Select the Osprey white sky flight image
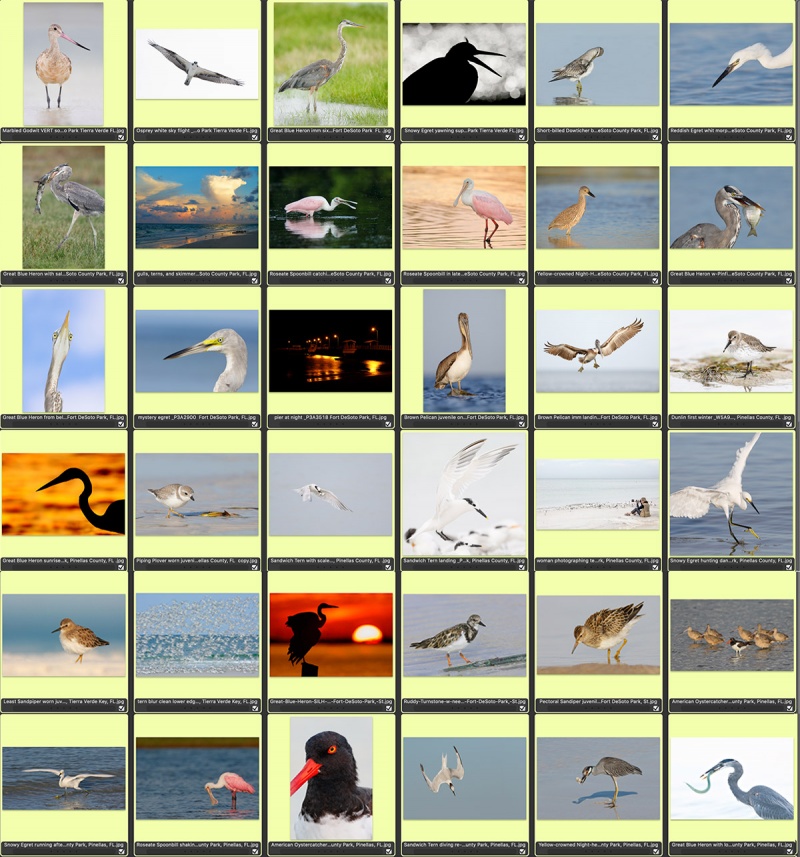This screenshot has height=857, width=800. tap(196, 63)
